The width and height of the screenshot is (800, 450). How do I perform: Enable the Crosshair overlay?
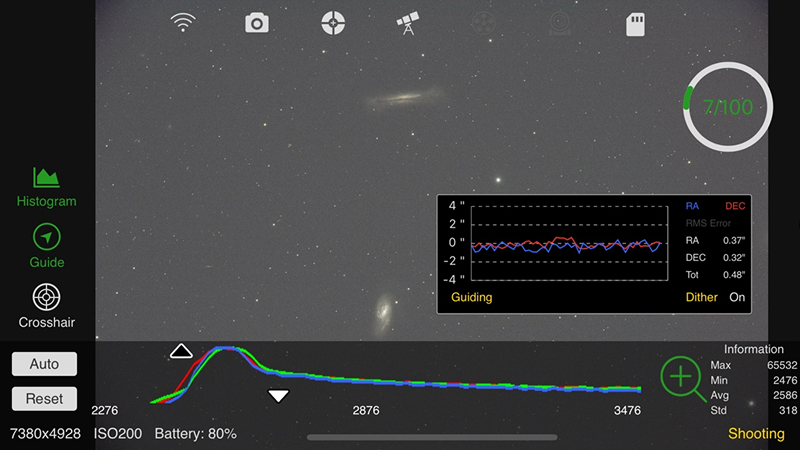[46, 306]
